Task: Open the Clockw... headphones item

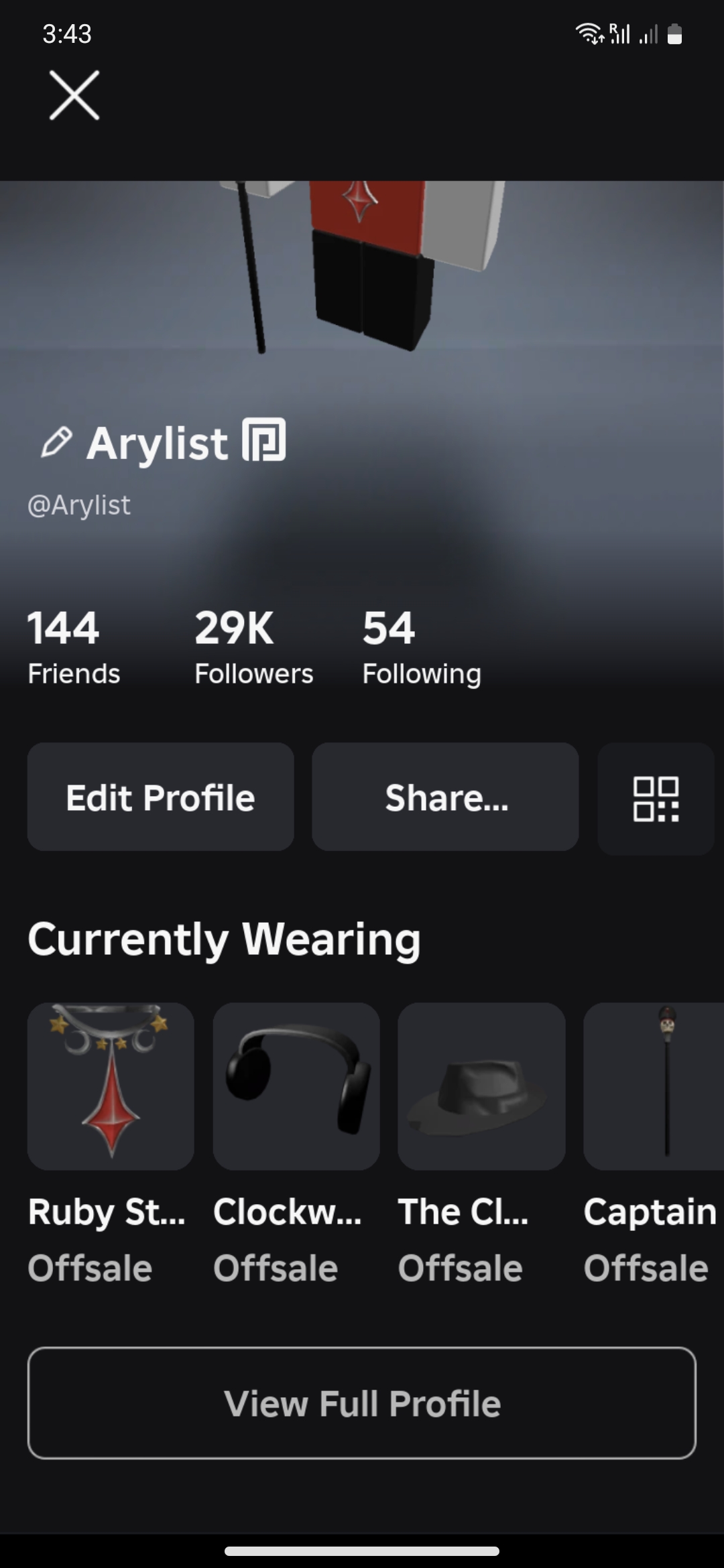Action: point(296,1086)
